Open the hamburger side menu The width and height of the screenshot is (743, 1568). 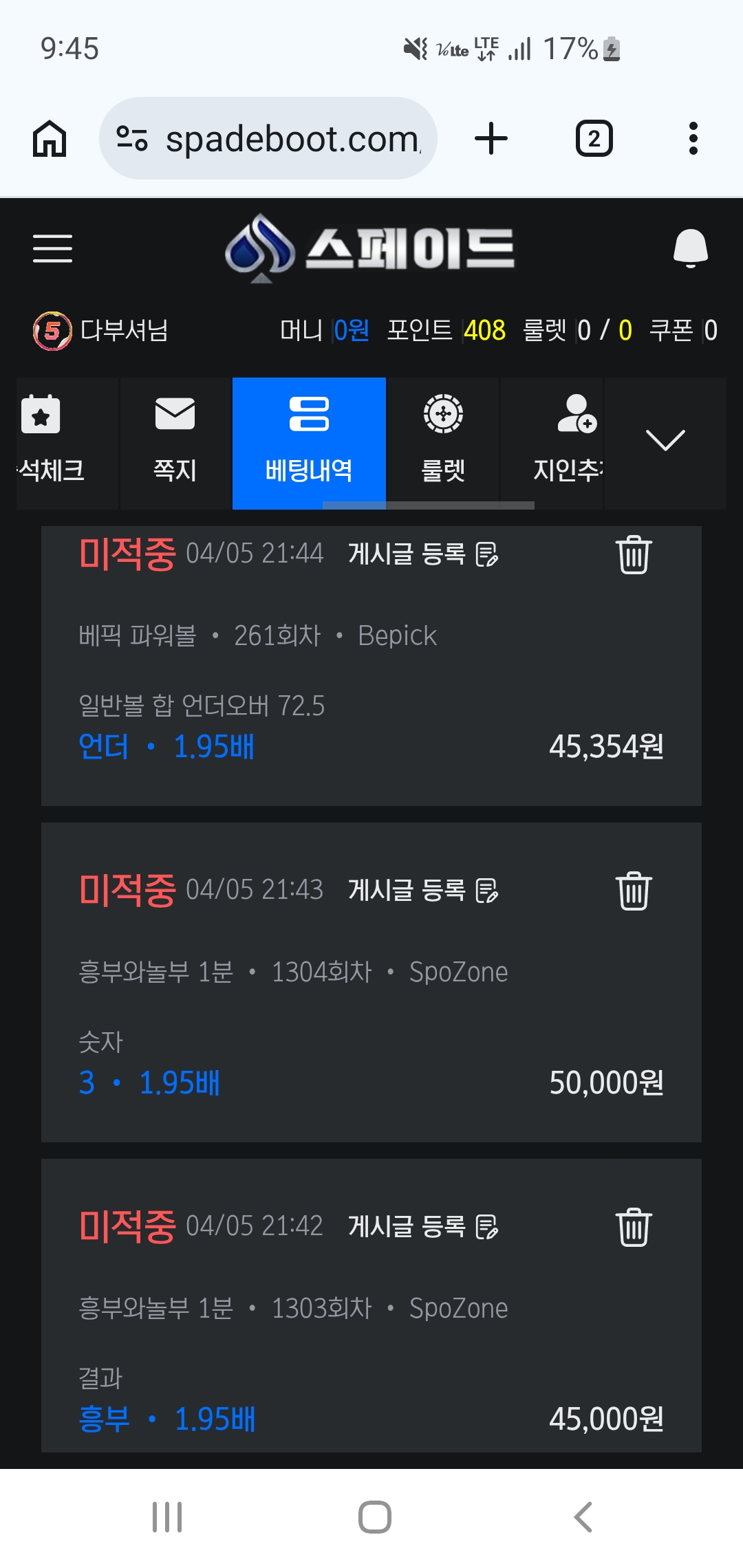52,248
